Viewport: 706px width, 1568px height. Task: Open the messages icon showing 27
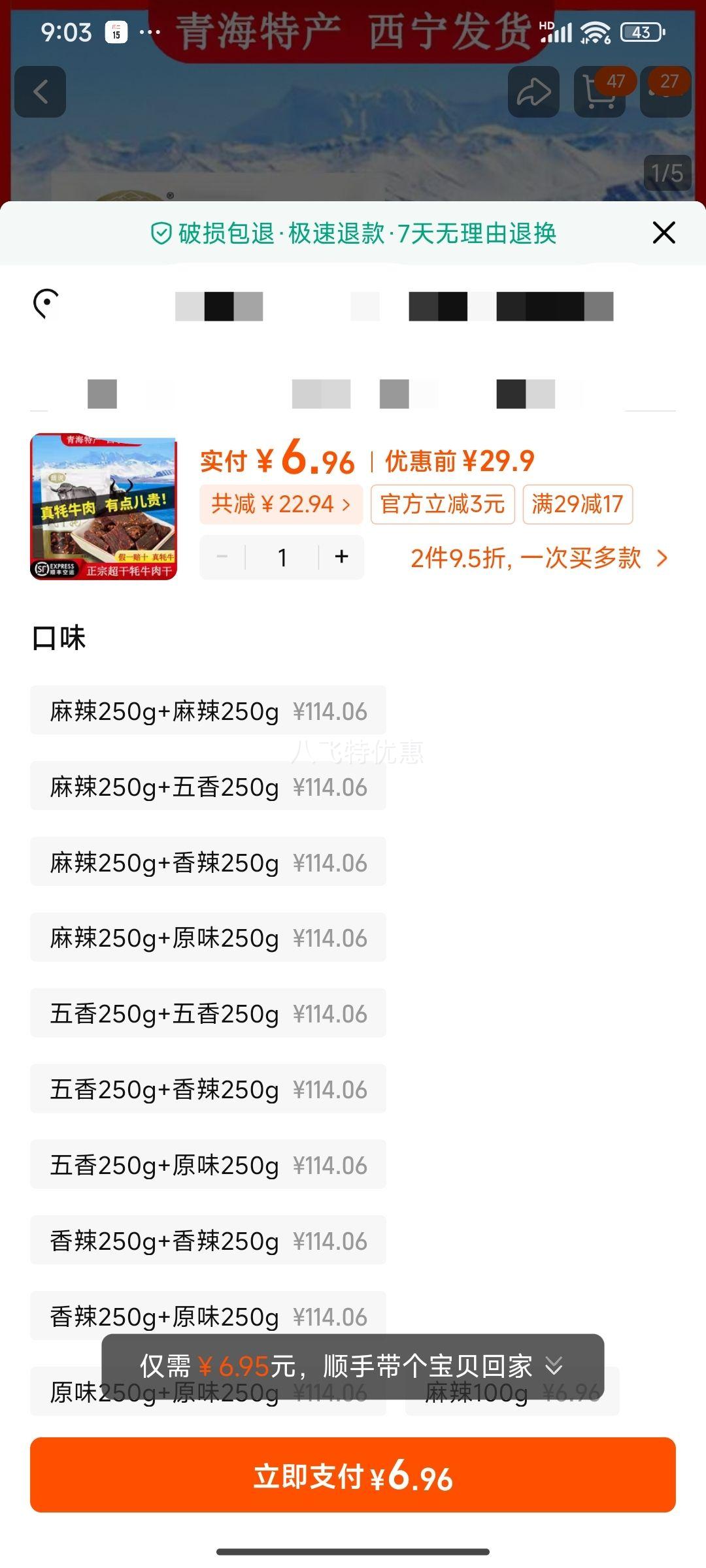pos(667,94)
